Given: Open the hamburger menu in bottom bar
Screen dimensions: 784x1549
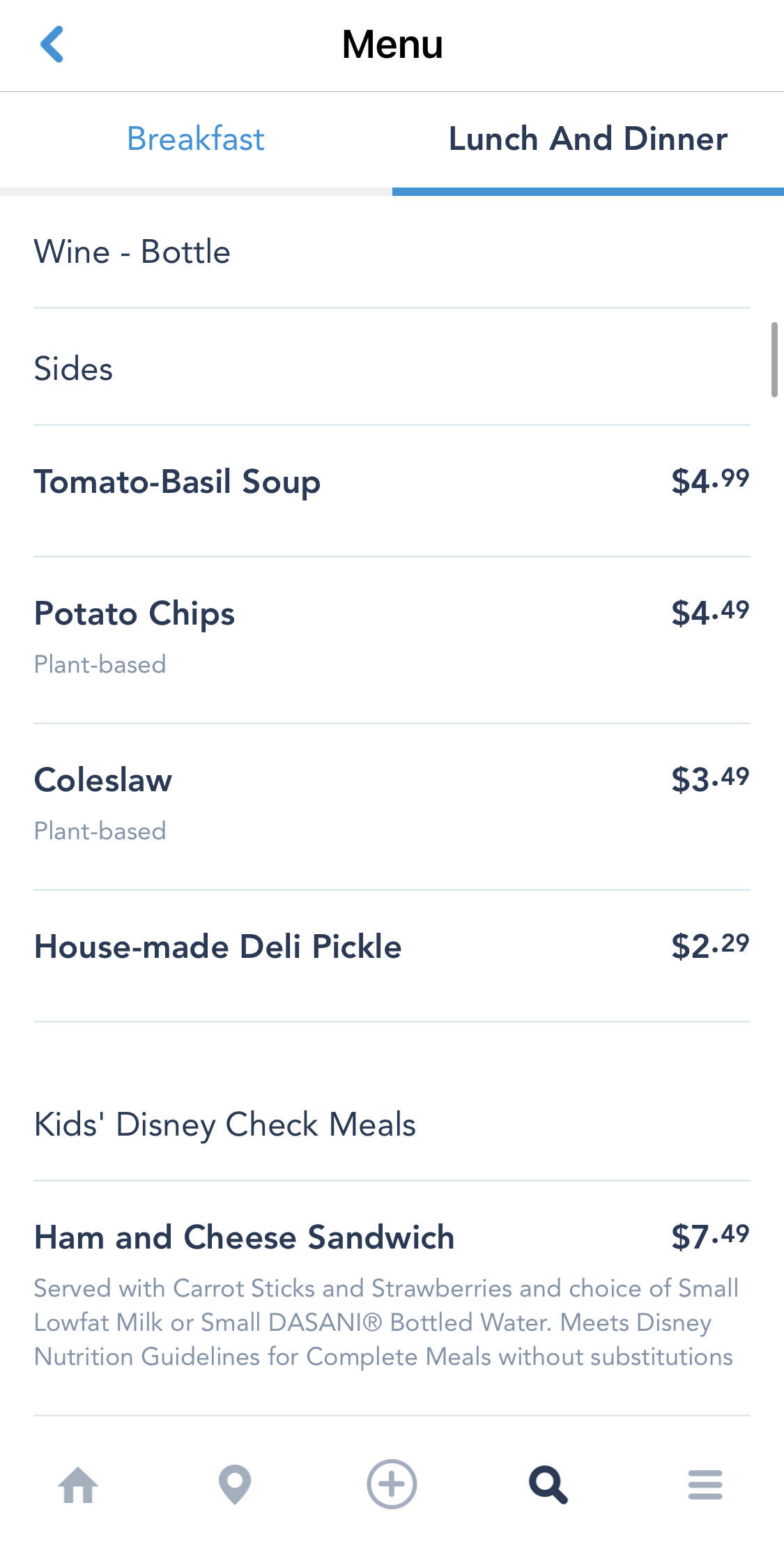Looking at the screenshot, I should point(705,1485).
